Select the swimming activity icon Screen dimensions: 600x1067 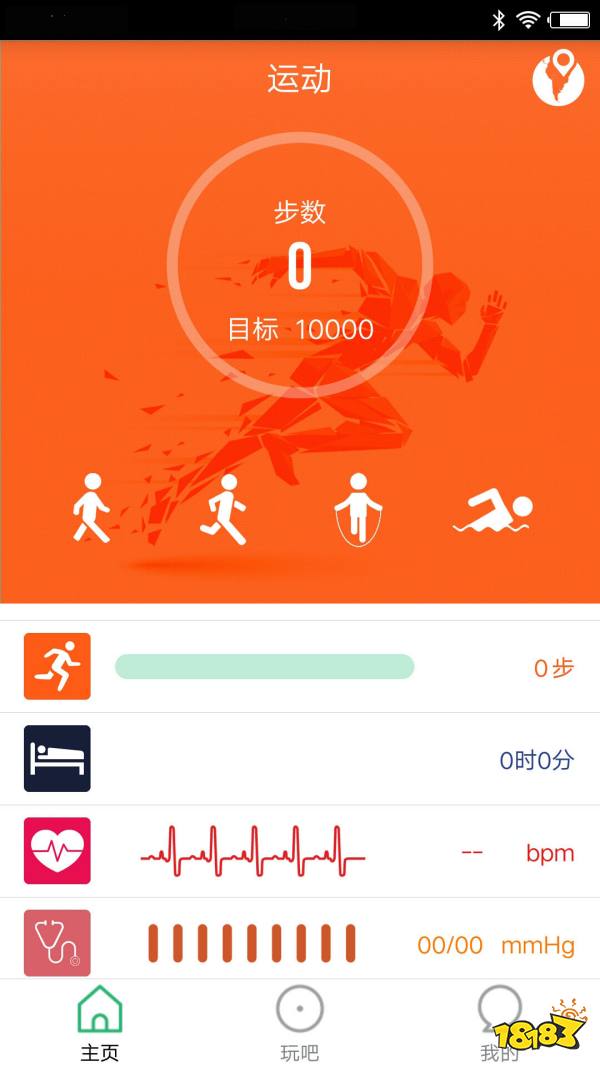click(493, 513)
